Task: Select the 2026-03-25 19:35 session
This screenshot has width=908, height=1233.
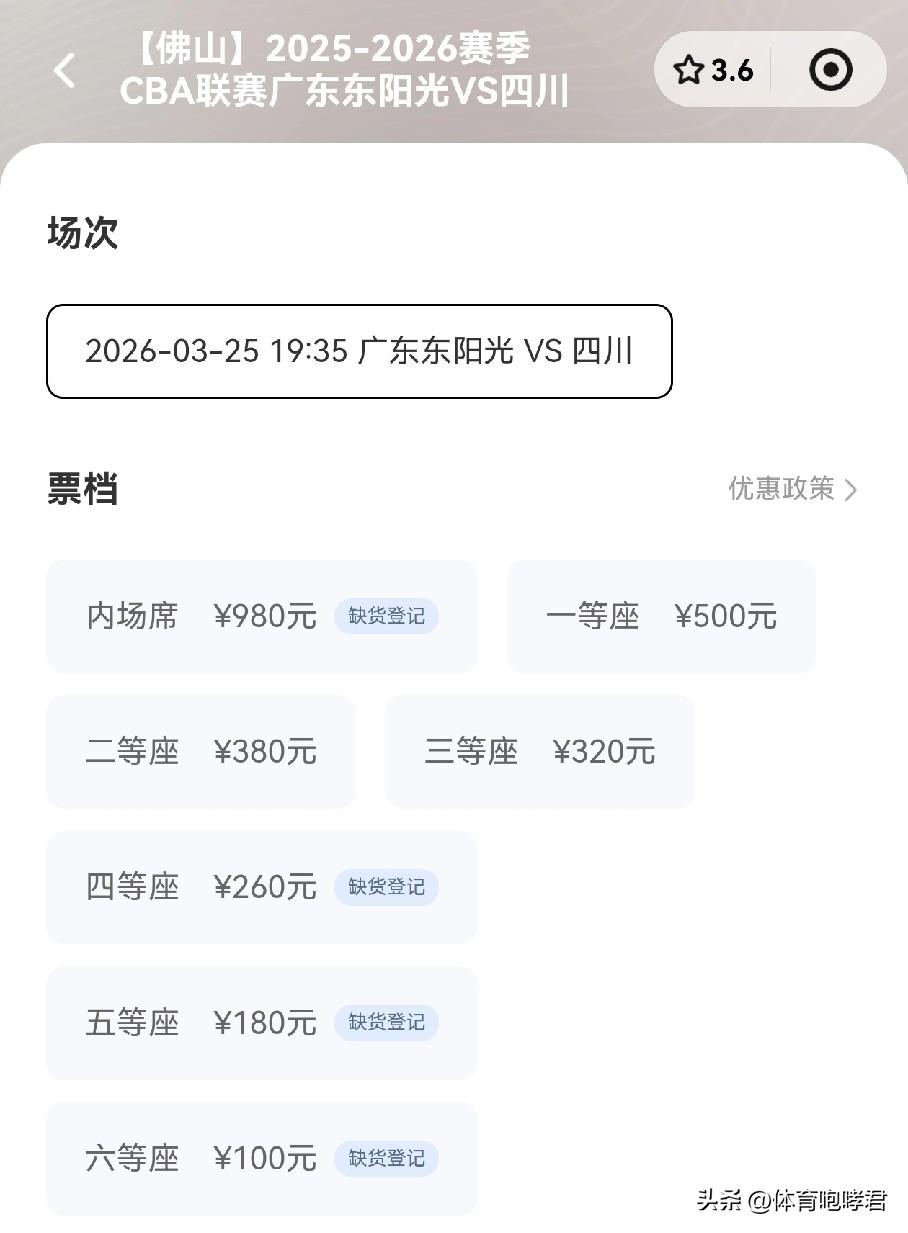Action: (358, 352)
